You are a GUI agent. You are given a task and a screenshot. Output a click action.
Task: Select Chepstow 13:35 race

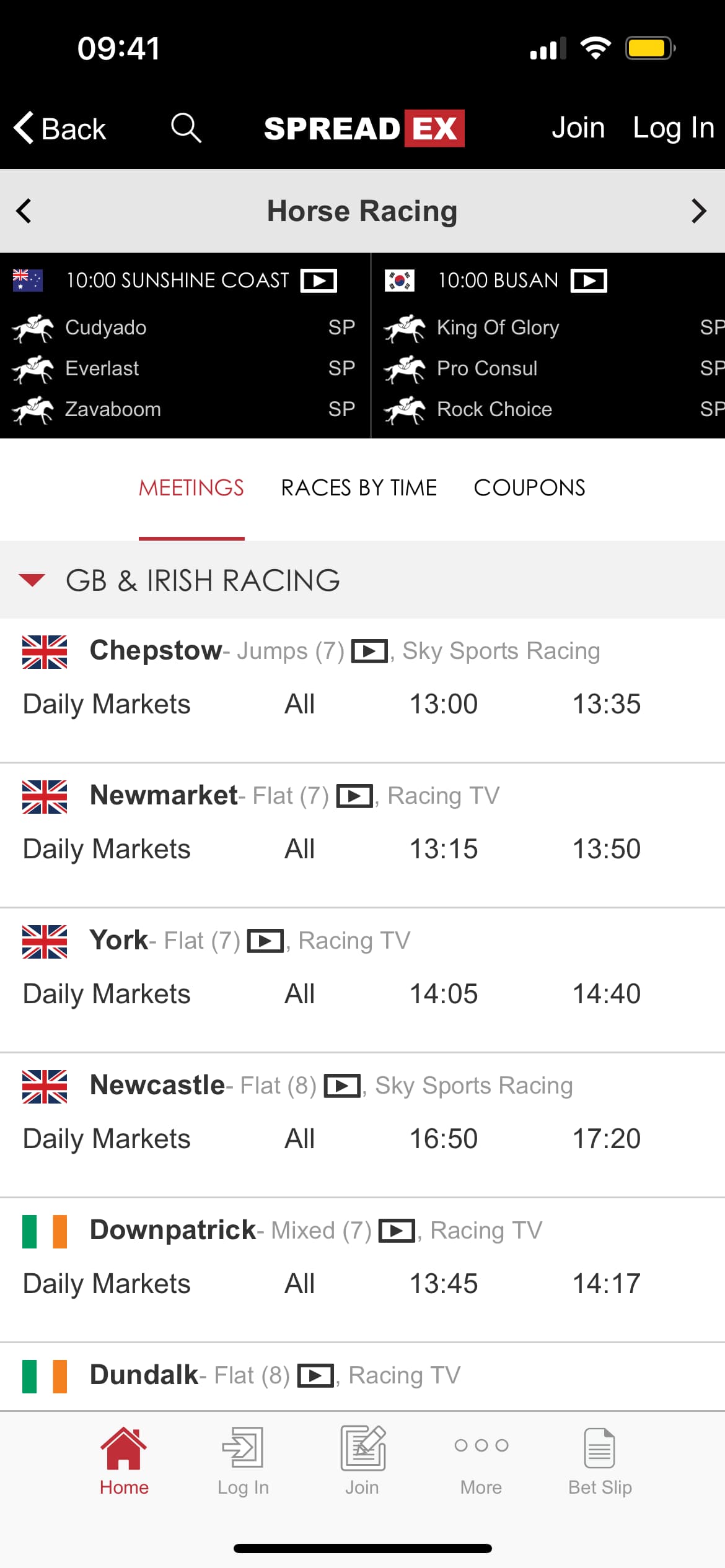point(606,704)
